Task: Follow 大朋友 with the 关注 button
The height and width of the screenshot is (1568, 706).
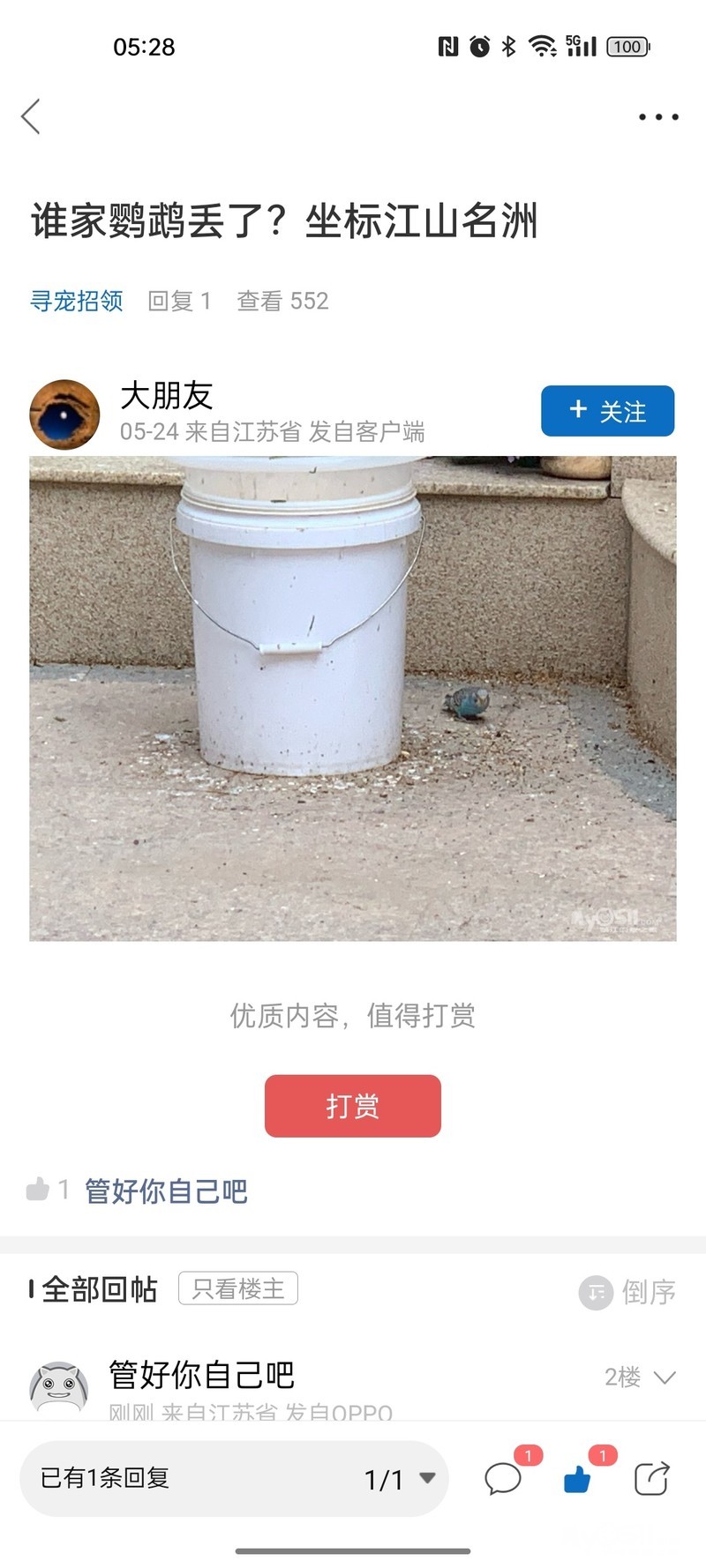Action: point(607,411)
